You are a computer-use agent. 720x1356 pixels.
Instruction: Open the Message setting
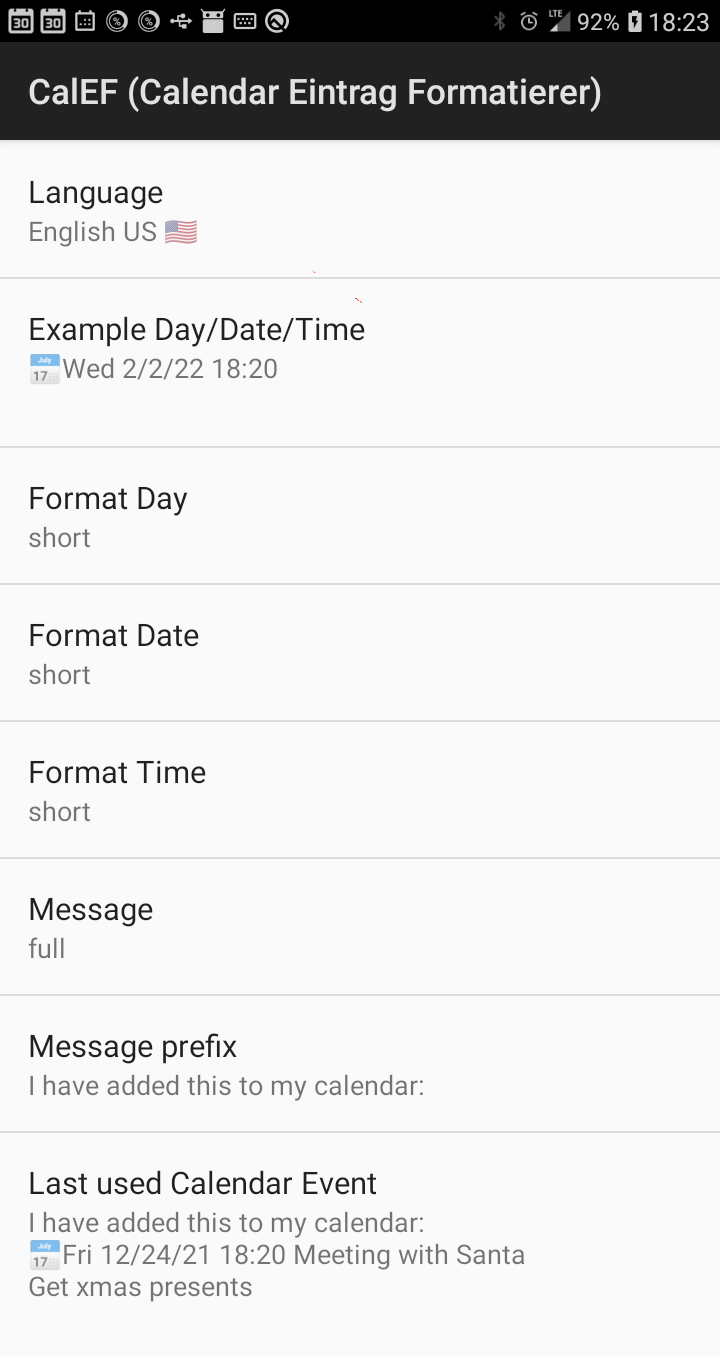(360, 927)
